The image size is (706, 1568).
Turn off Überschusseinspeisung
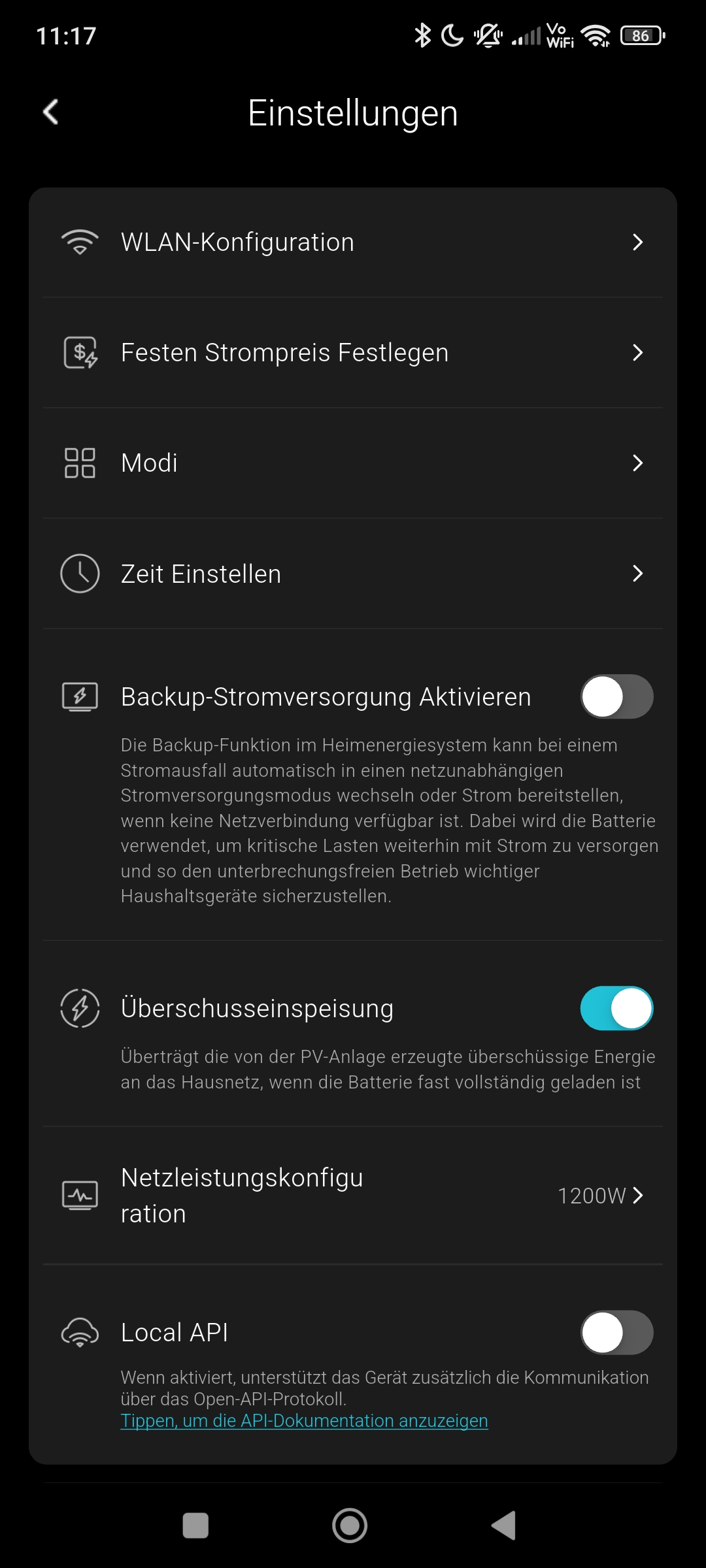coord(616,1008)
